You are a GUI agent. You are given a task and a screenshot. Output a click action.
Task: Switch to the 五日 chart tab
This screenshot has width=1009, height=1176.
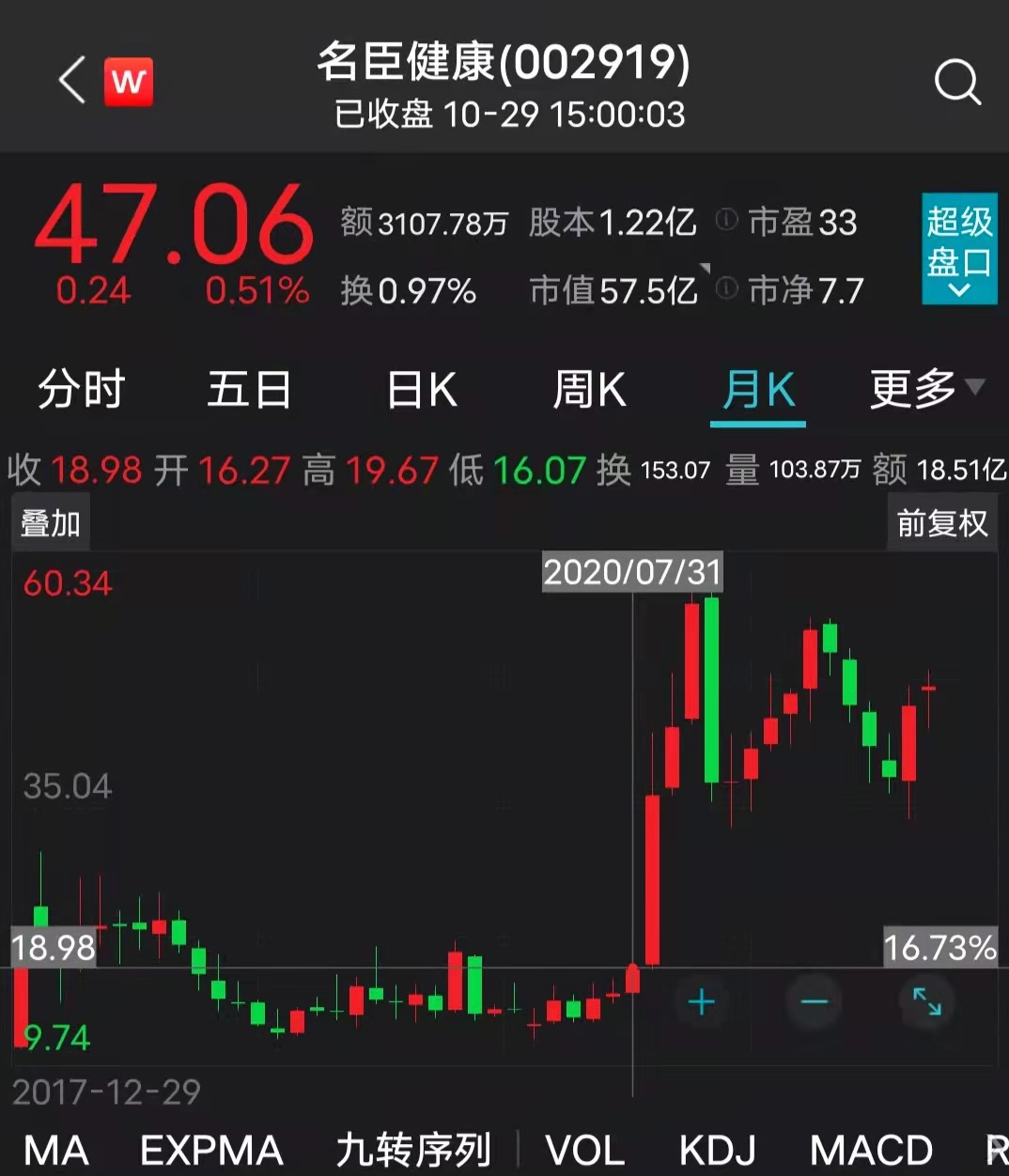(249, 389)
